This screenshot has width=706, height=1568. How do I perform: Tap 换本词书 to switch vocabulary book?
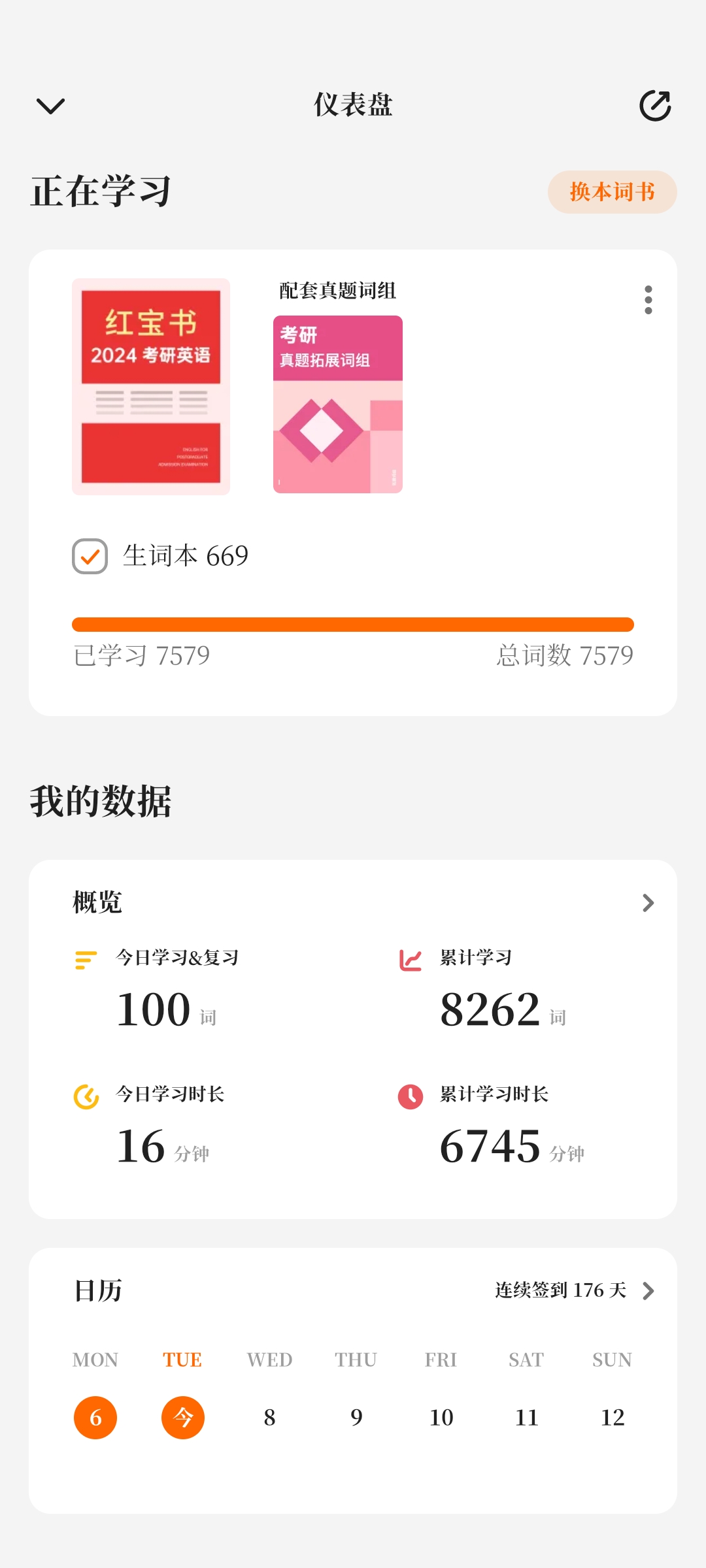[612, 192]
